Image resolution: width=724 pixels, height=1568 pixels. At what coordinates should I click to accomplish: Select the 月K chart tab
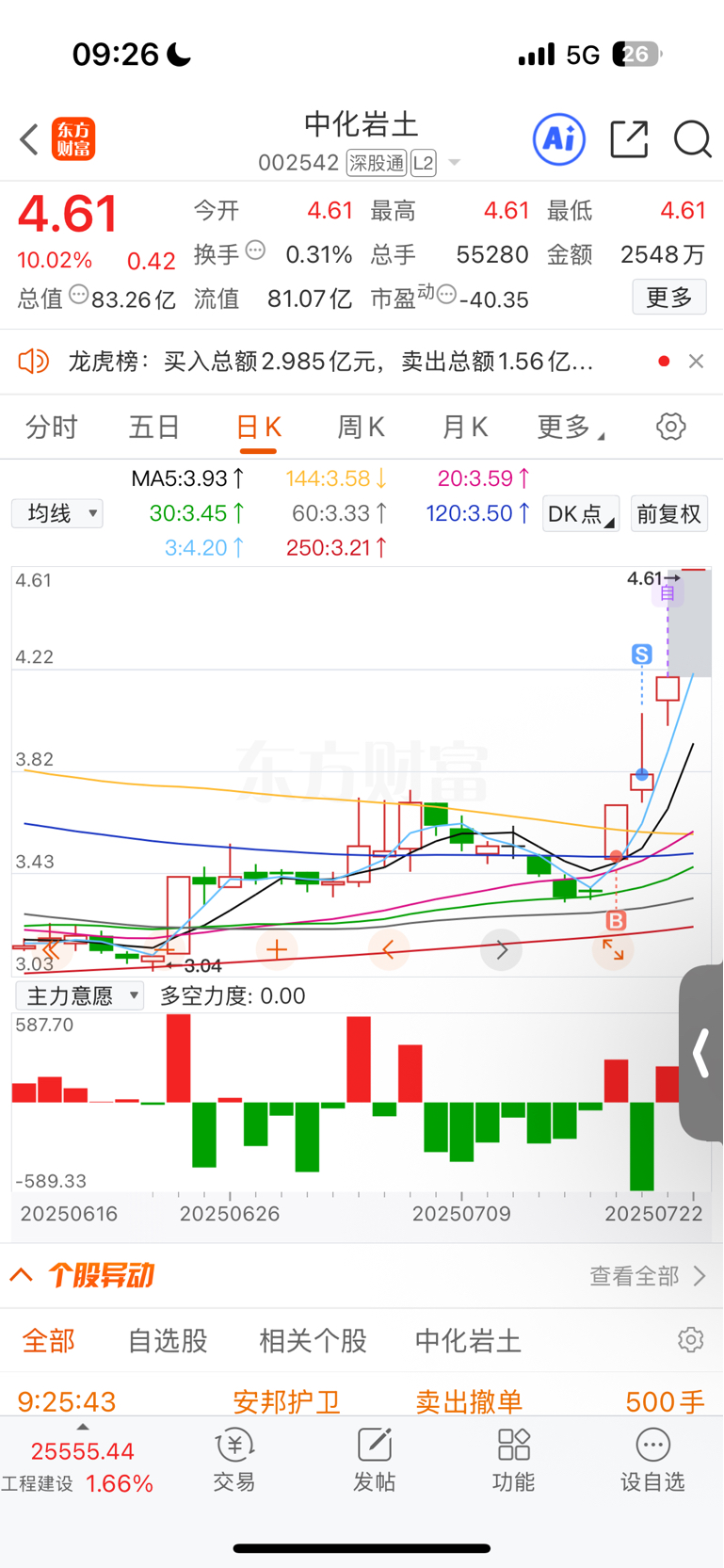464,428
